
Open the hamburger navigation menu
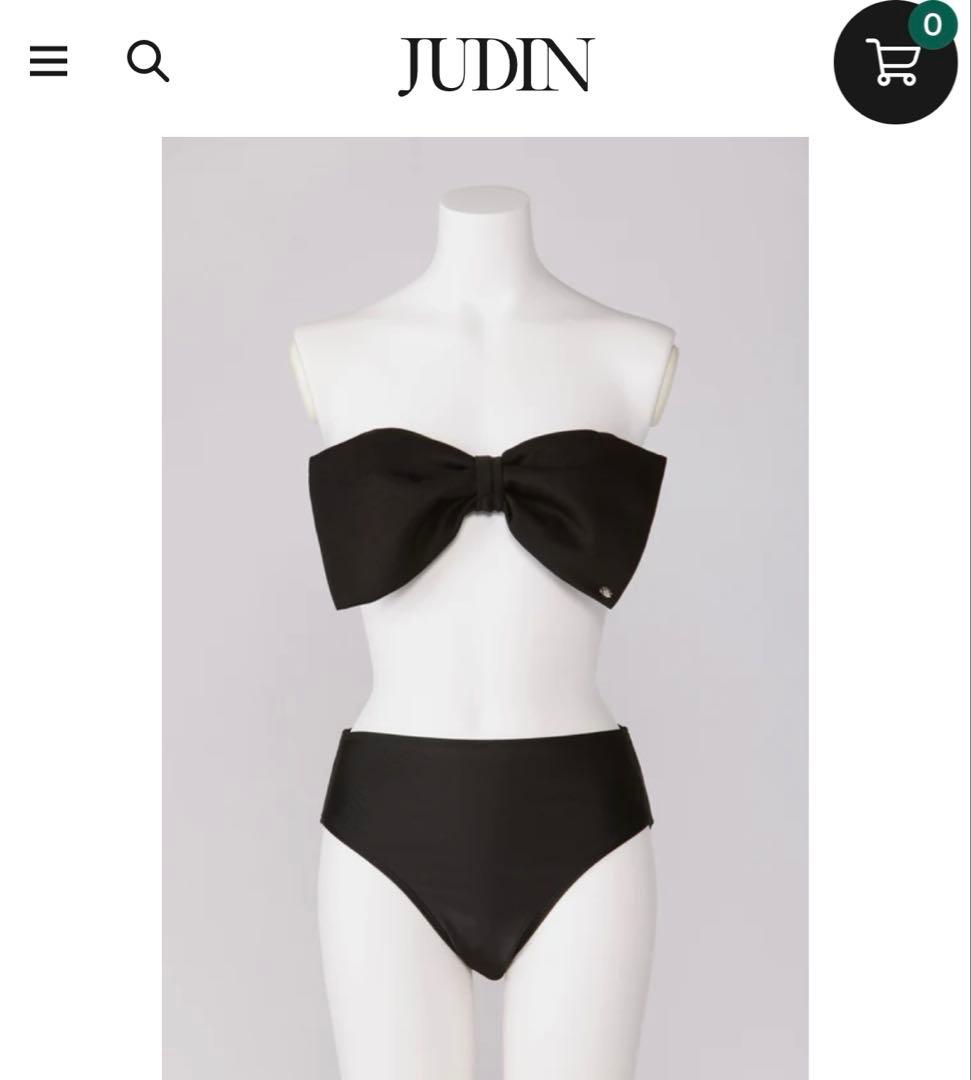pos(48,62)
